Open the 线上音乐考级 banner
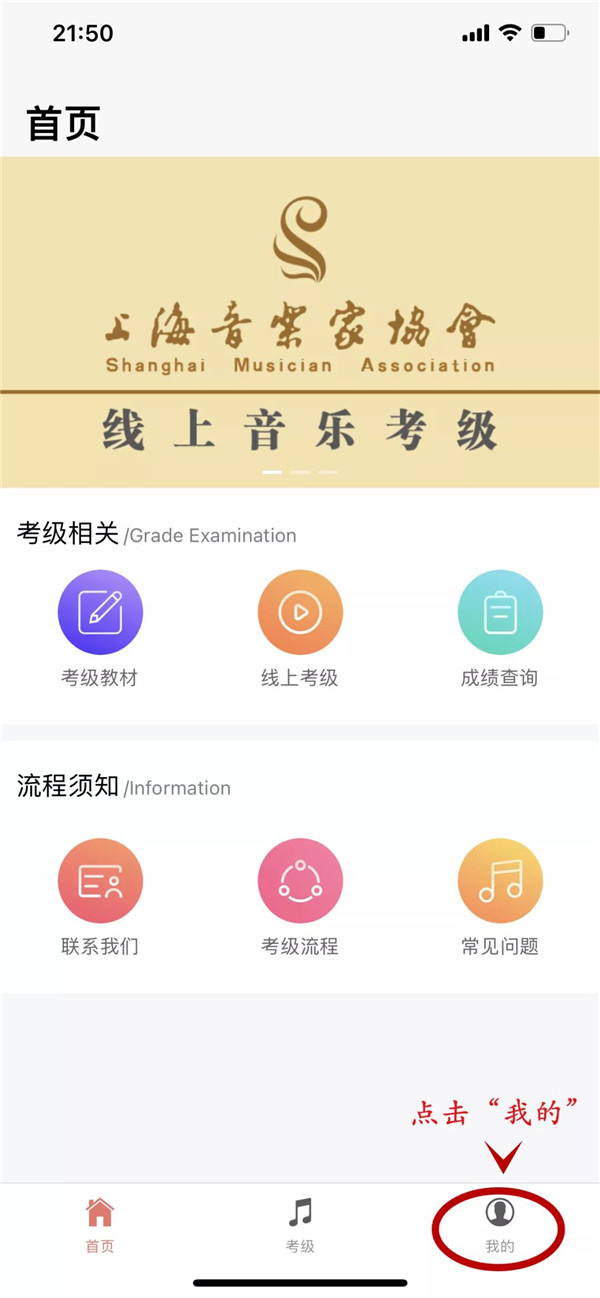600x1298 pixels. [300, 322]
